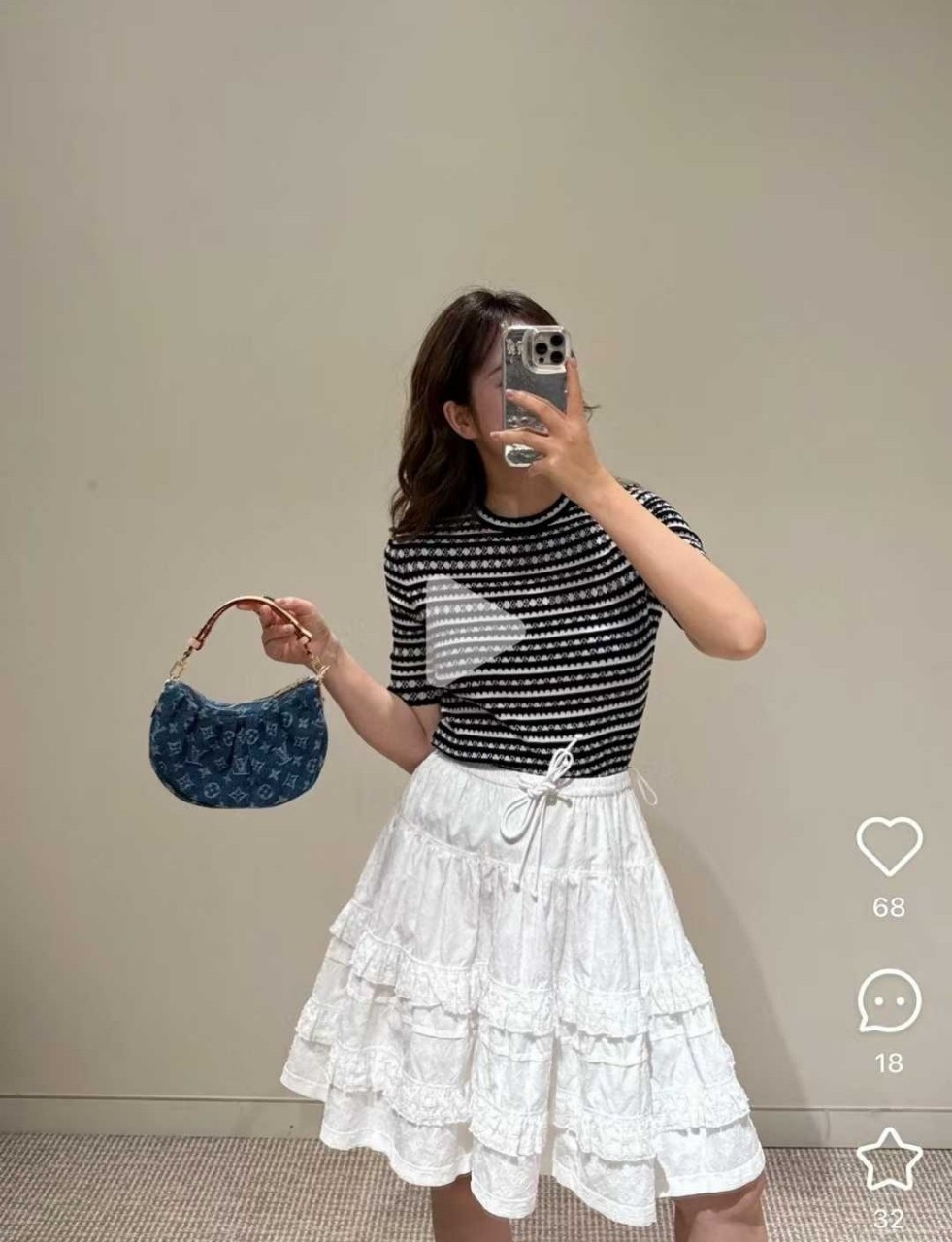Like this video with the heart icon
This screenshot has height=1242, width=952.
pyautogui.click(x=889, y=847)
